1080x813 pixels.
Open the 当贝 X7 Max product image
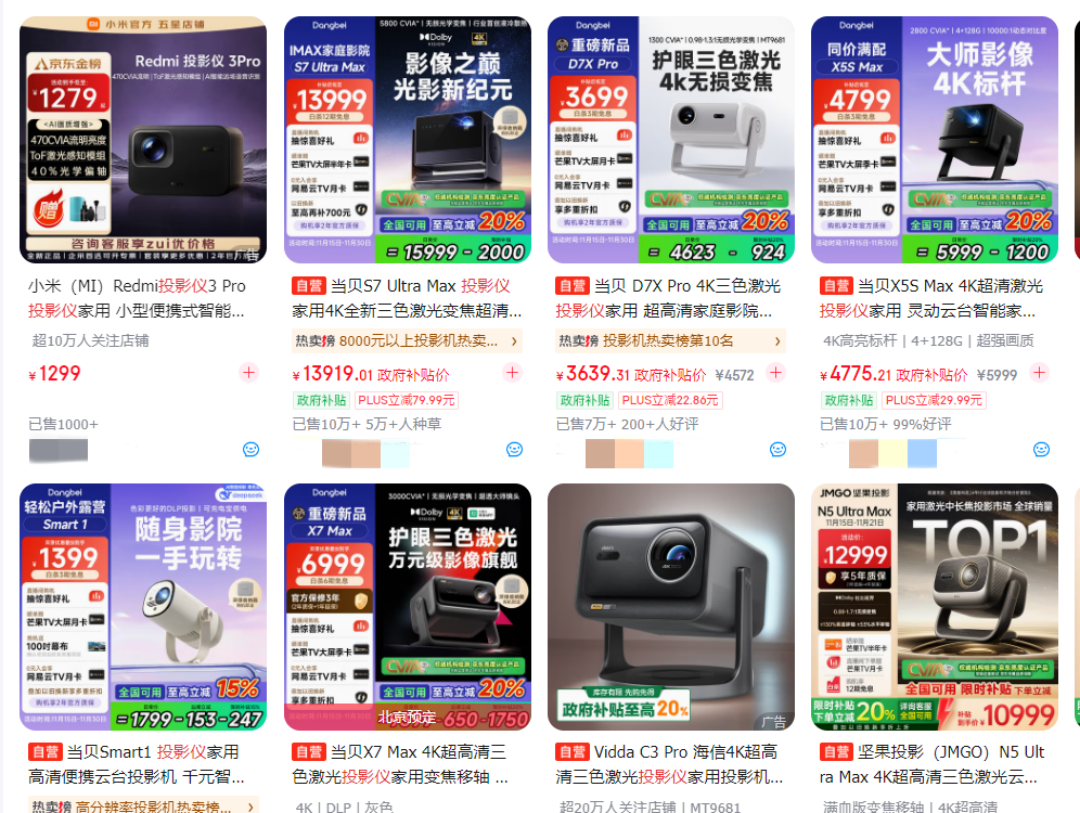click(x=407, y=607)
